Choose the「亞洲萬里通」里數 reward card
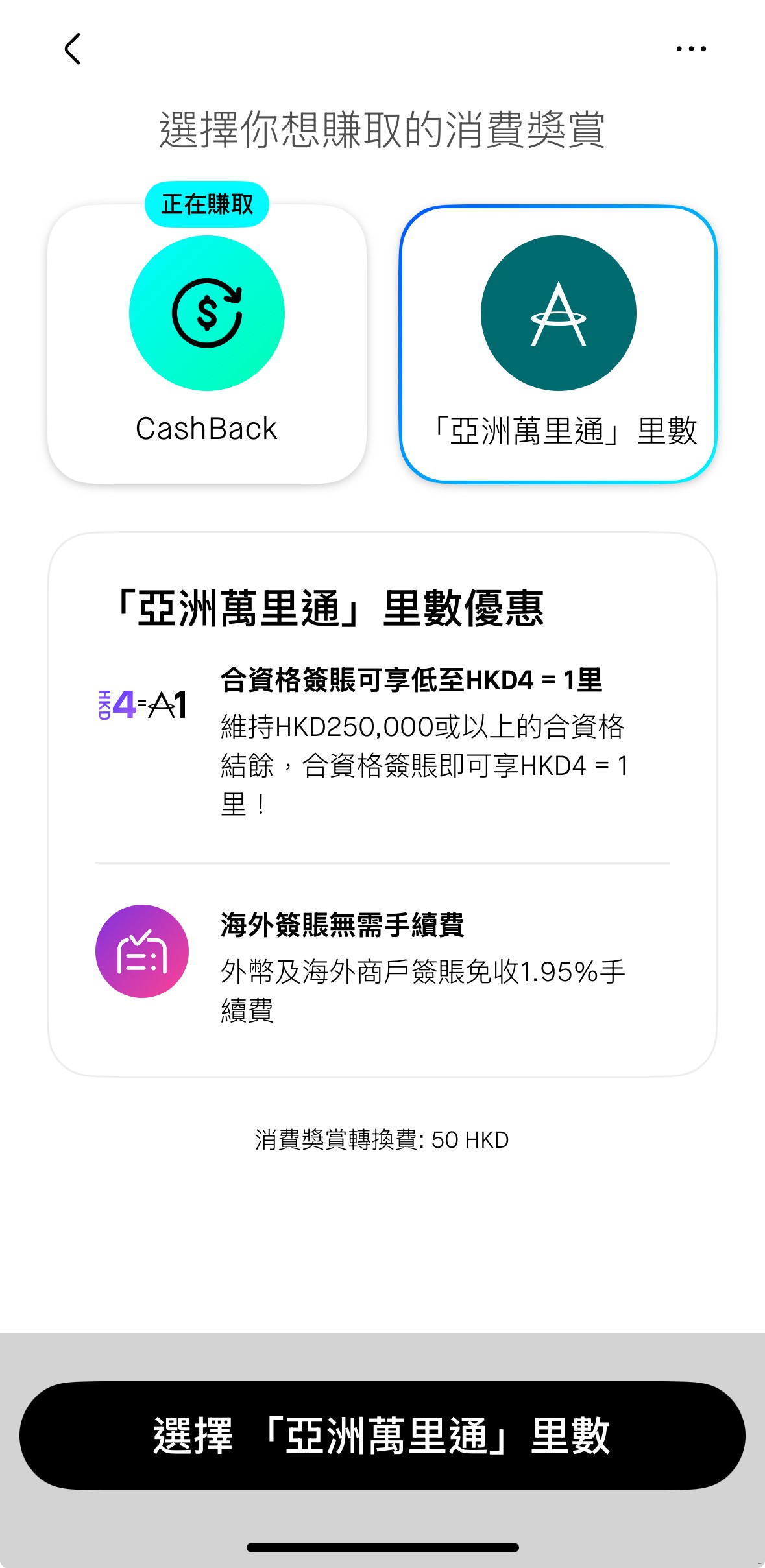 558,344
